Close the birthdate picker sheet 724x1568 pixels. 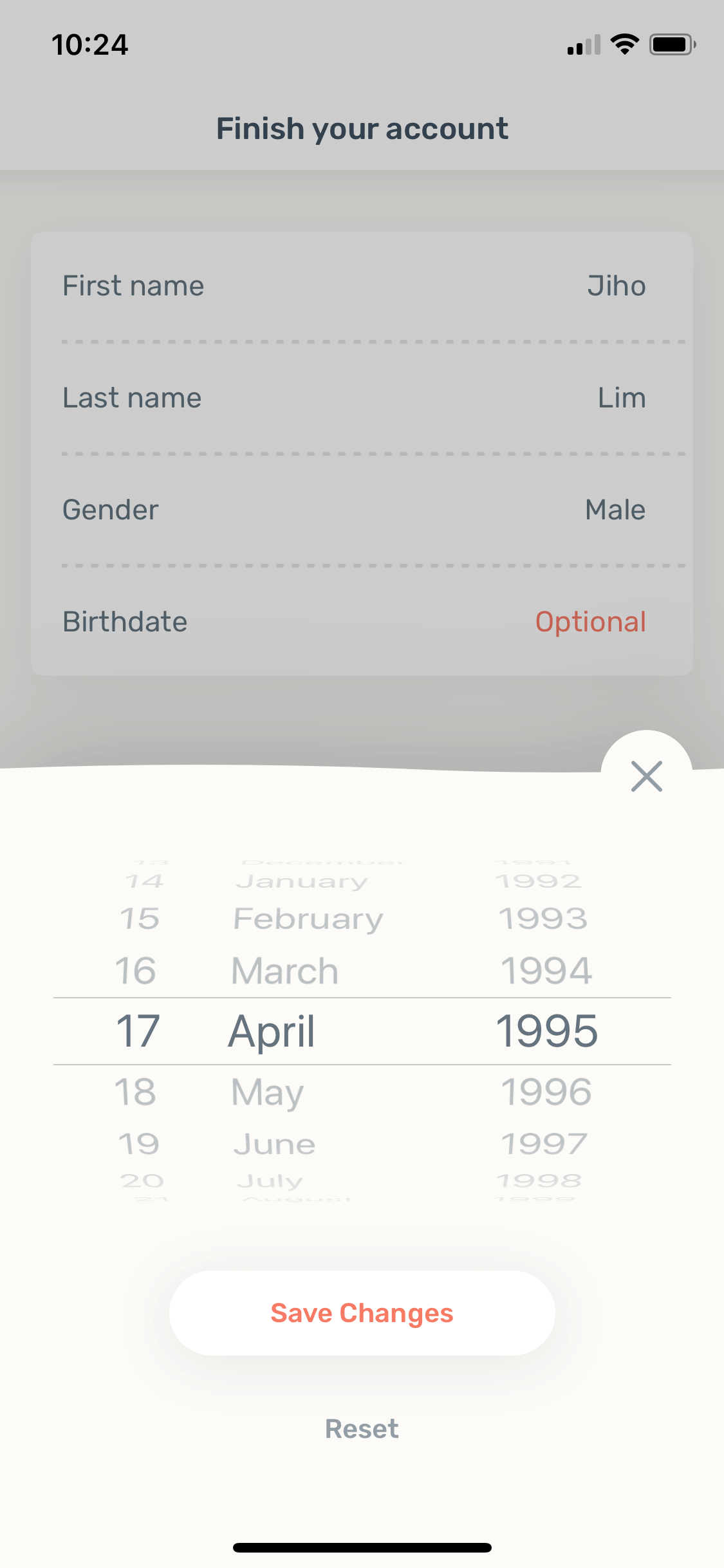(x=646, y=776)
